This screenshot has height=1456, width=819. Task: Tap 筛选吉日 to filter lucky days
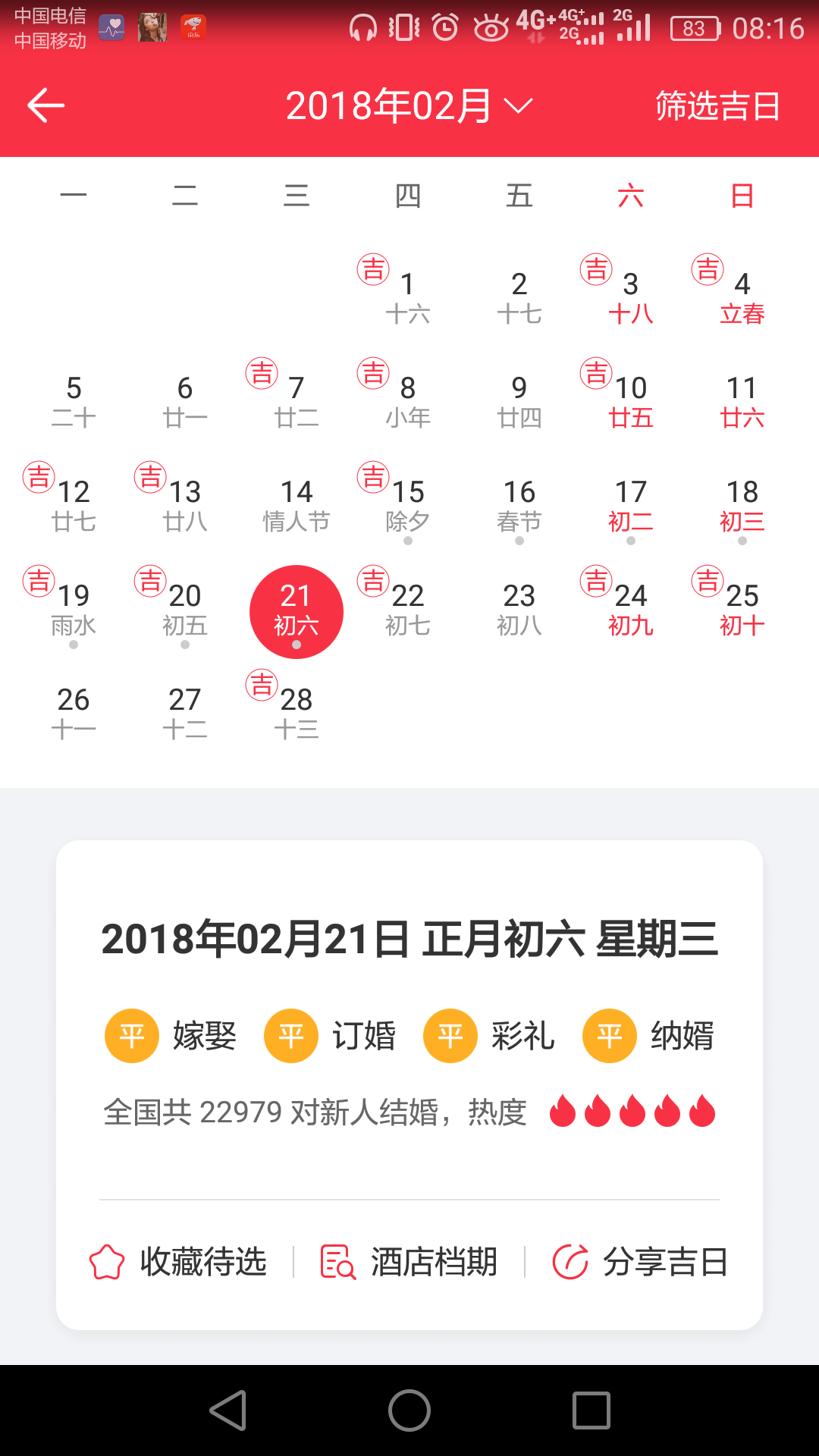(717, 105)
